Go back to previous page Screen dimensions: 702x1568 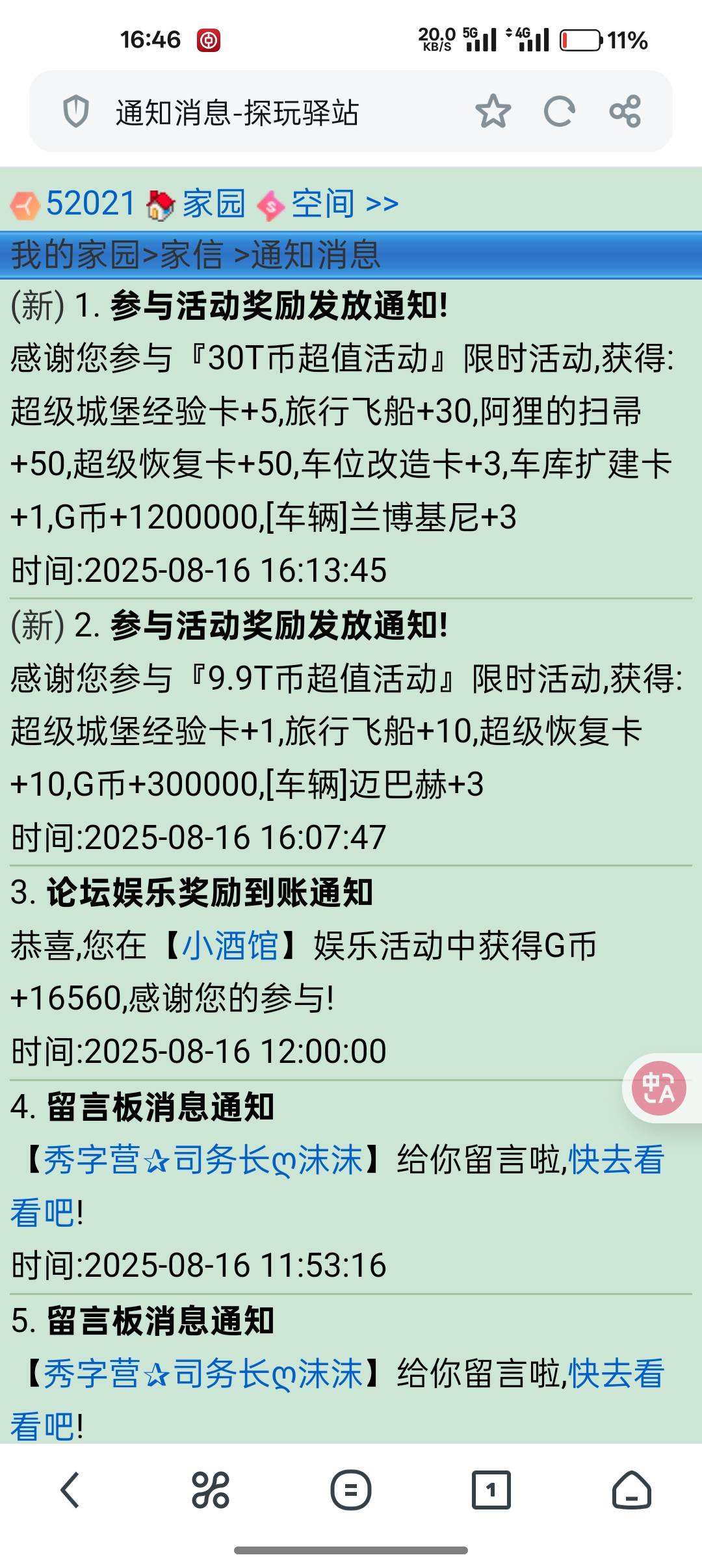click(70, 1489)
